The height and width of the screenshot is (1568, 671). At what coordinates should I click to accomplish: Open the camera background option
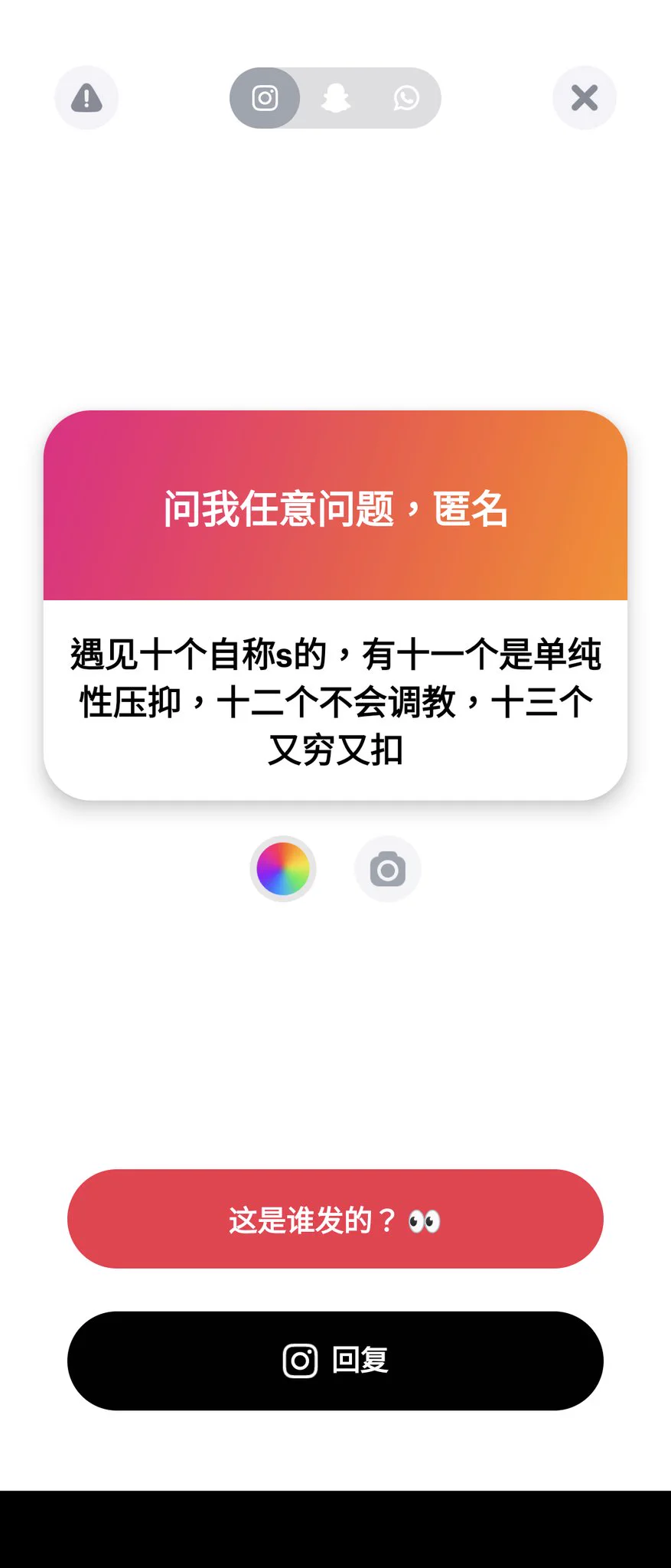[x=388, y=869]
